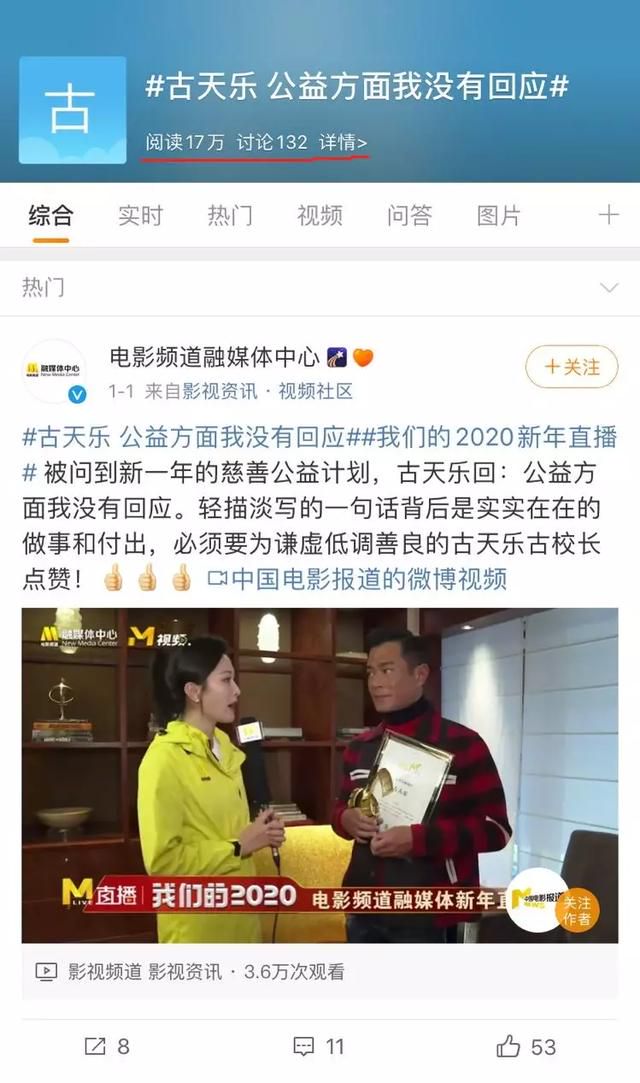Switch to the 视频 tab

[320, 215]
